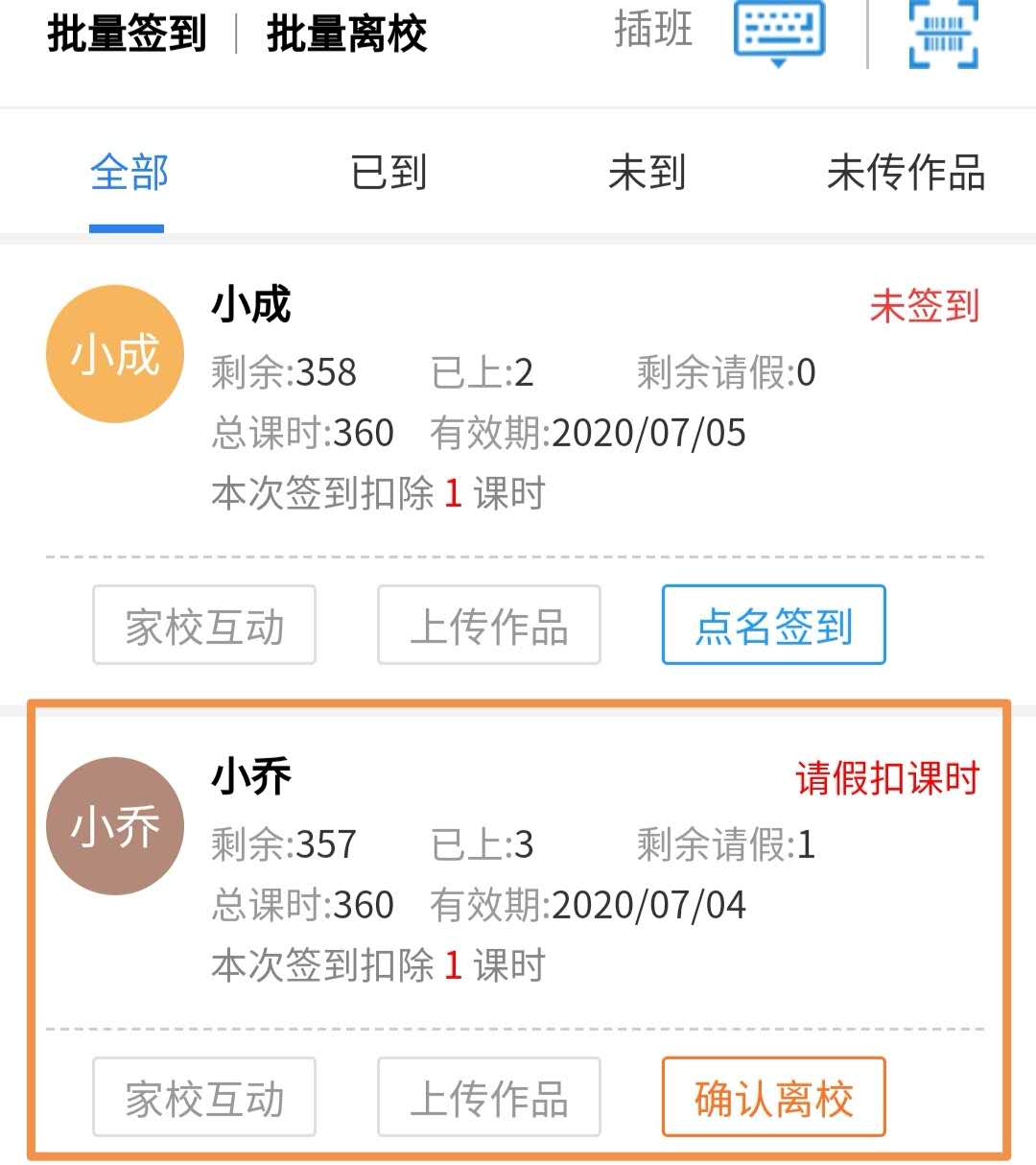Switch to the 全部 tab

click(129, 174)
